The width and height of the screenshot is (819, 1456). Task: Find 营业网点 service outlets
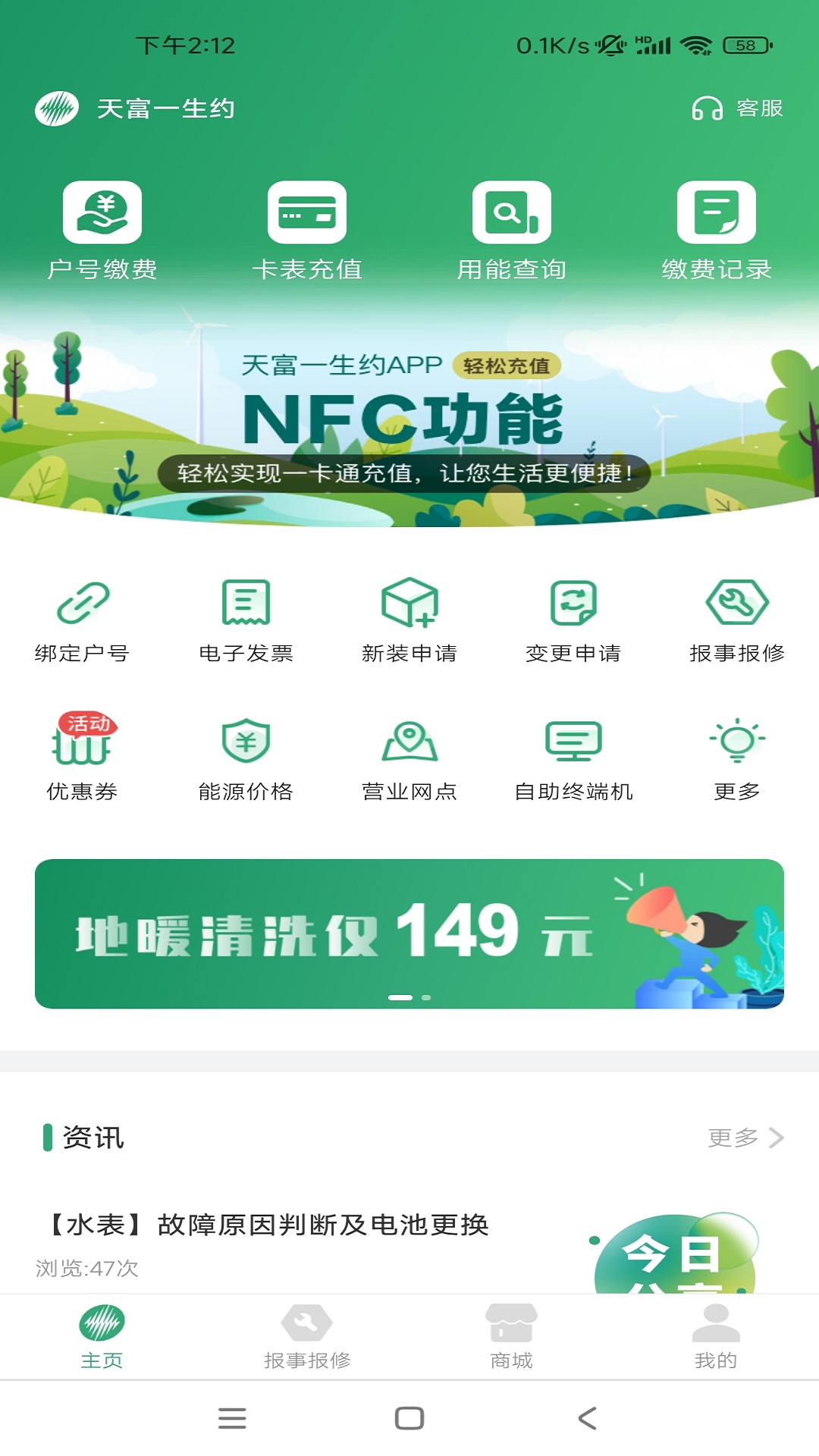409,758
